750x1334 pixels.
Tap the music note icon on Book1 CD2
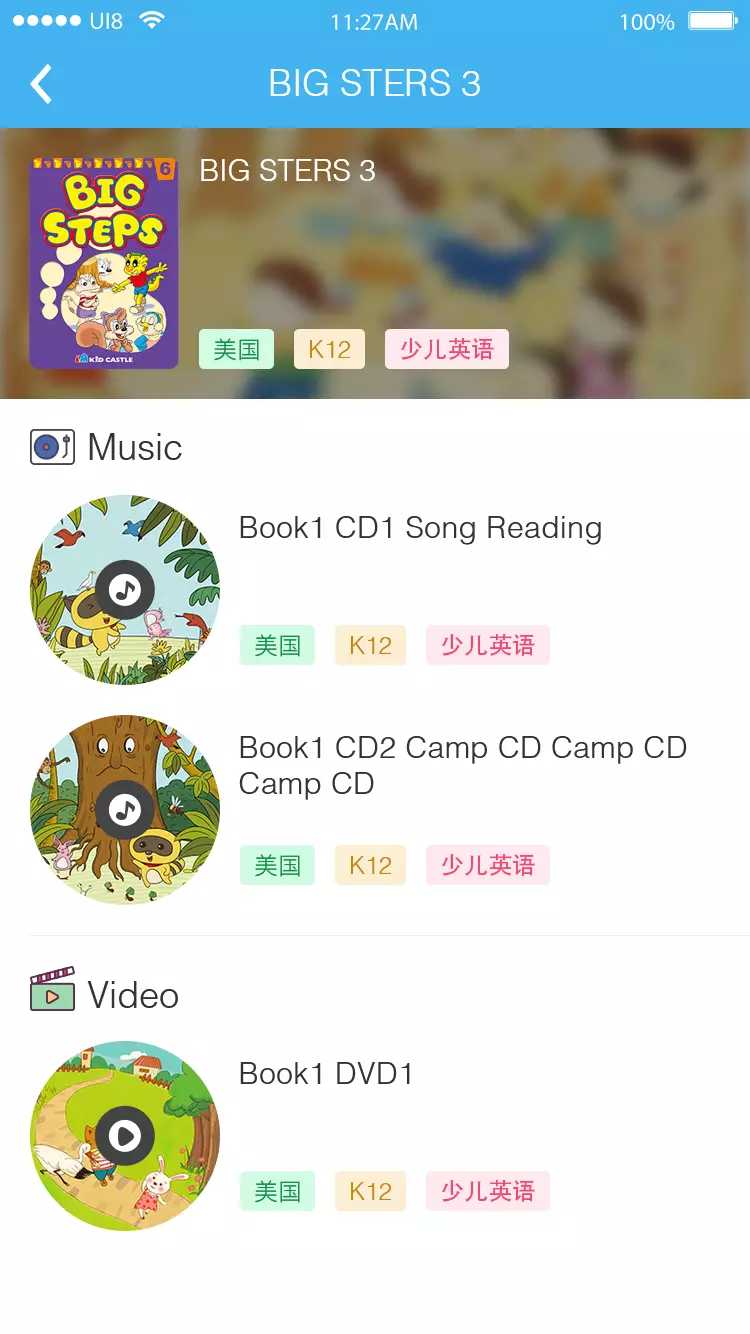point(124,810)
